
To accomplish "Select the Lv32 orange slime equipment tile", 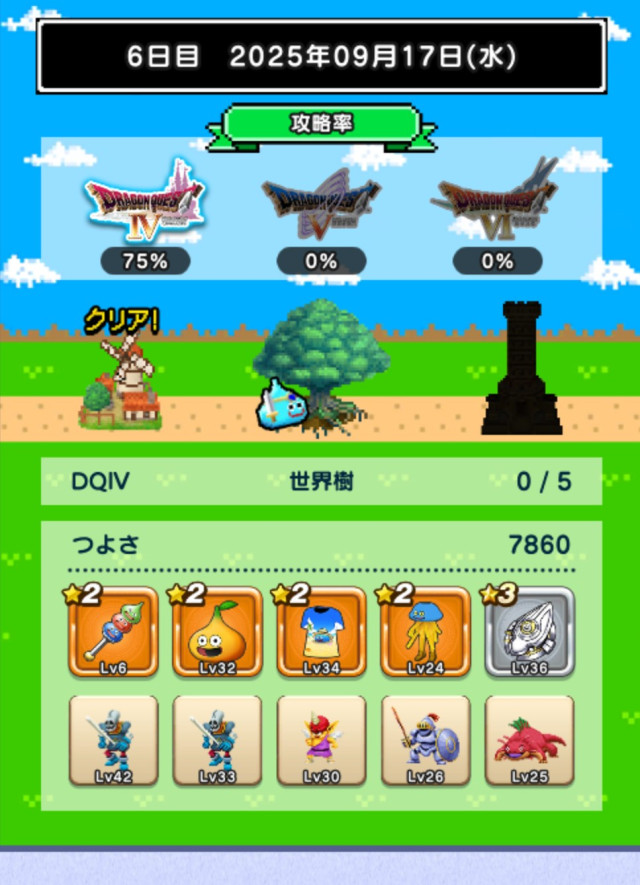I will 217,632.
